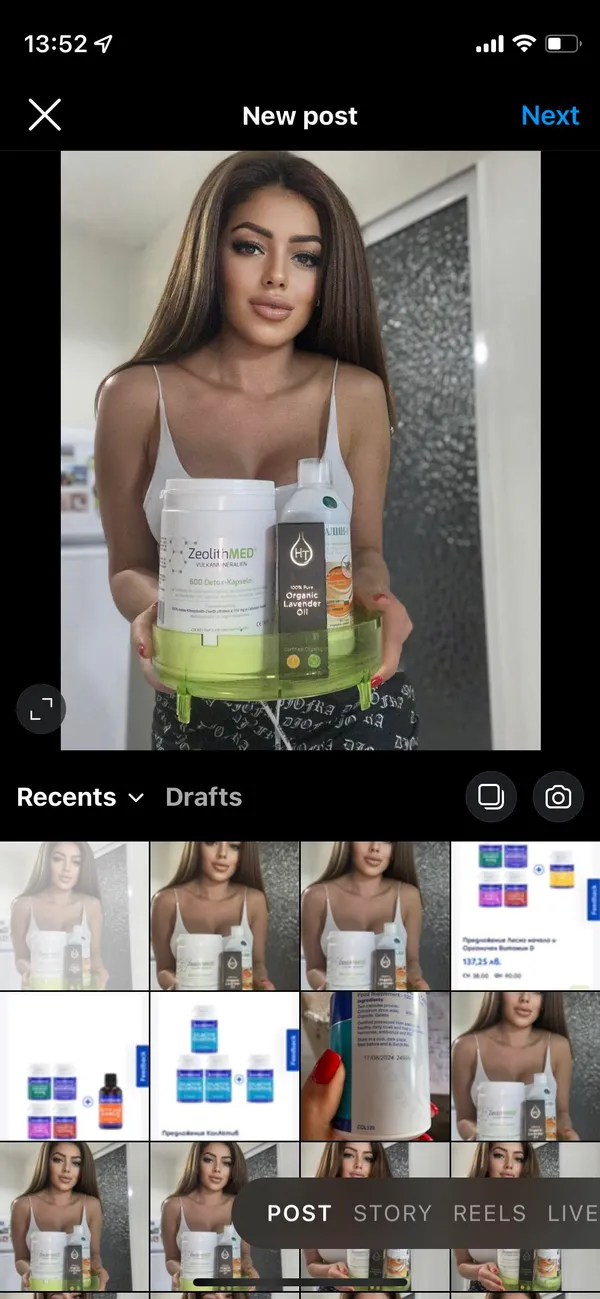Screen dimensions: 600x1299
Task: Switch to LIVE mode
Action: (572, 1213)
